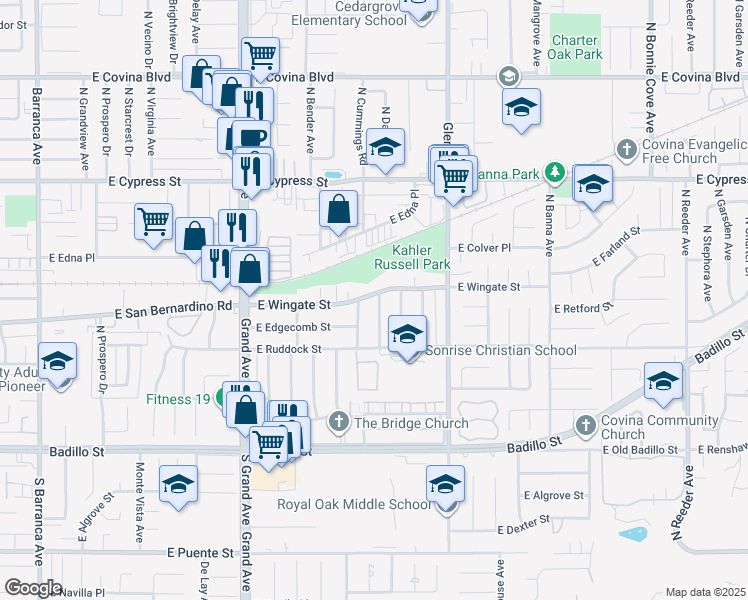This screenshot has width=748, height=600.
Task: Tap the school marker beside Barranca Ave
Action: (x=58, y=362)
